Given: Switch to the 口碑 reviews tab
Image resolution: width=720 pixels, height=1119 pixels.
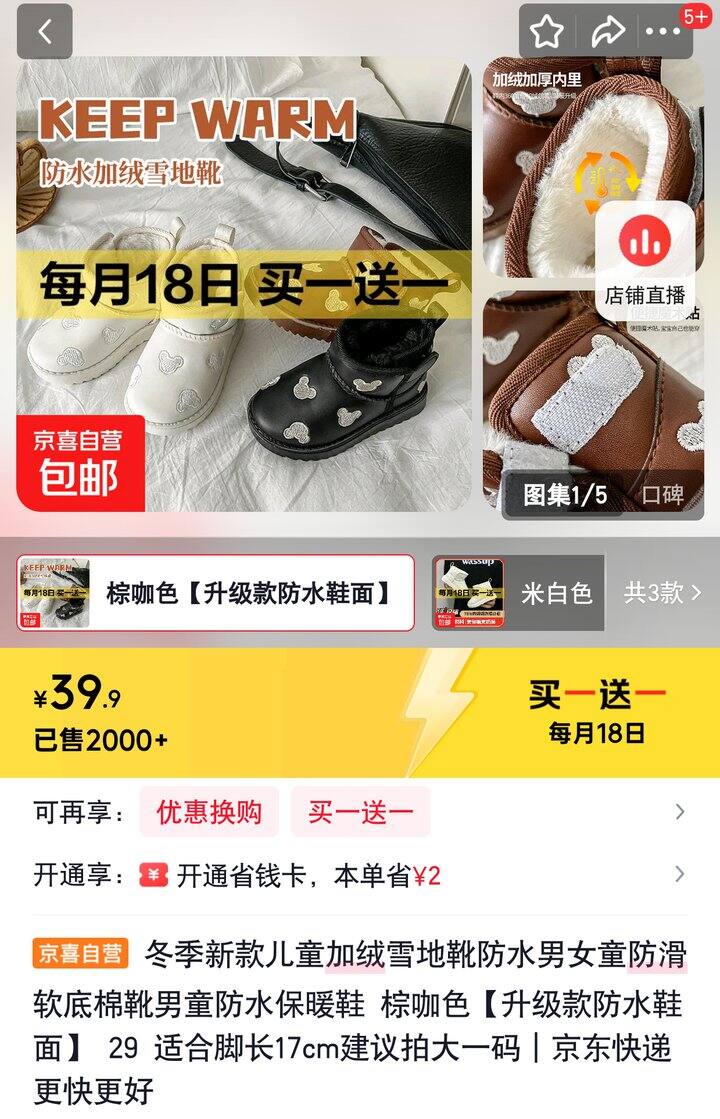Looking at the screenshot, I should 662,494.
